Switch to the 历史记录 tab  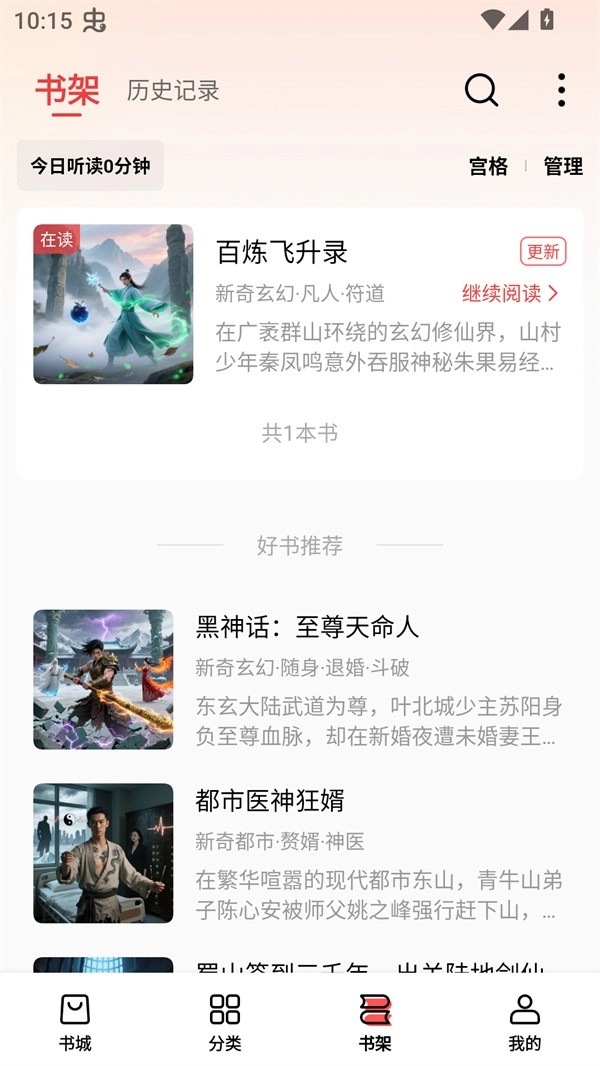tap(173, 91)
